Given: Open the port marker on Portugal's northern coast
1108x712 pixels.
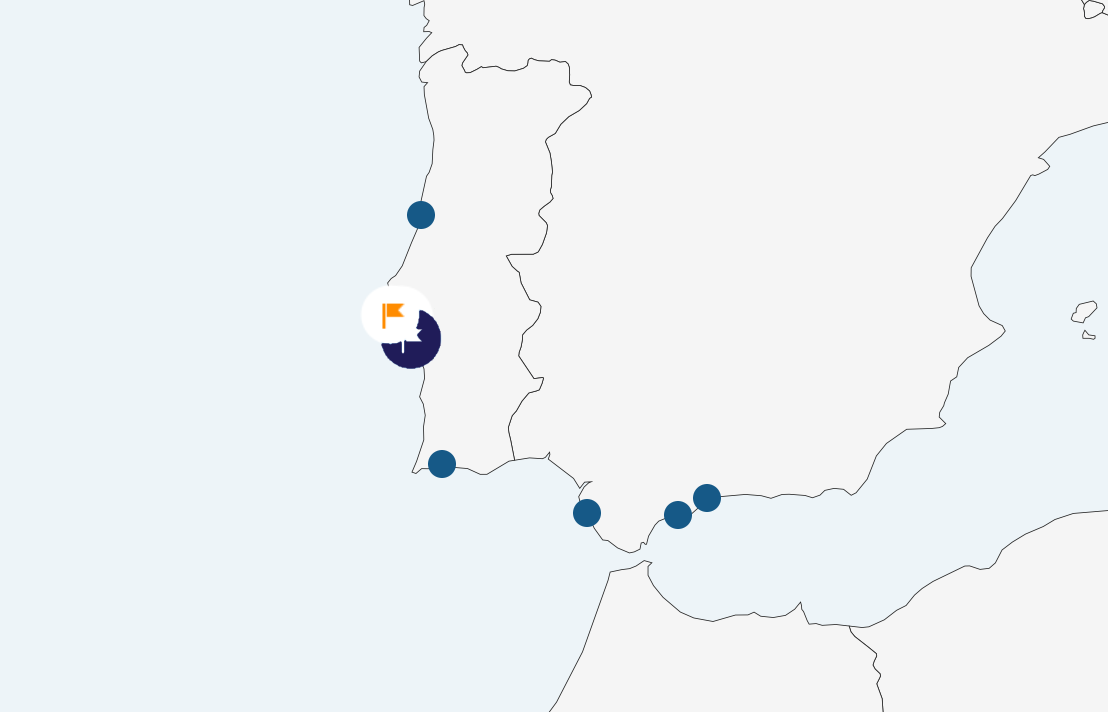Looking at the screenshot, I should (421, 215).
